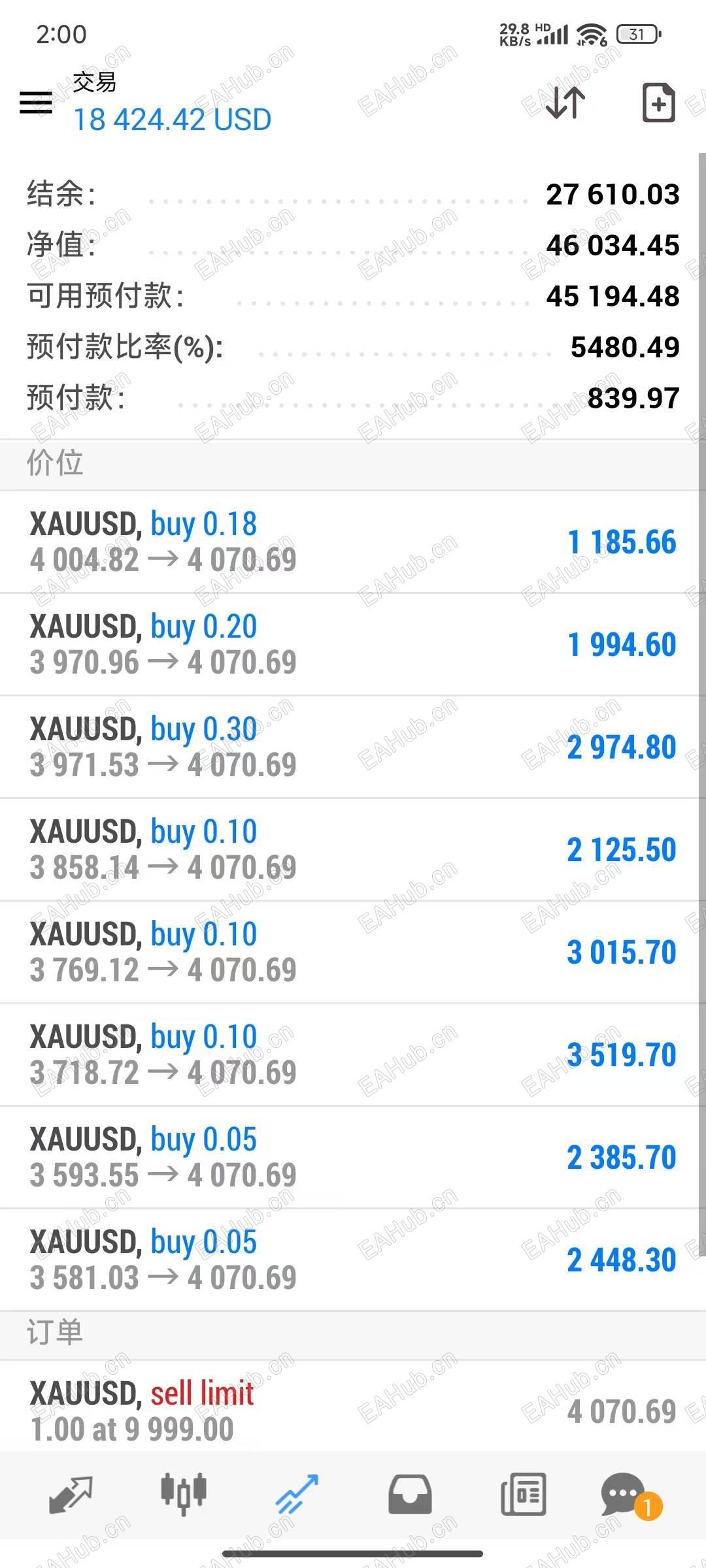Open the XAUUSD buy 0.18 position
This screenshot has width=706, height=1568.
[353, 542]
